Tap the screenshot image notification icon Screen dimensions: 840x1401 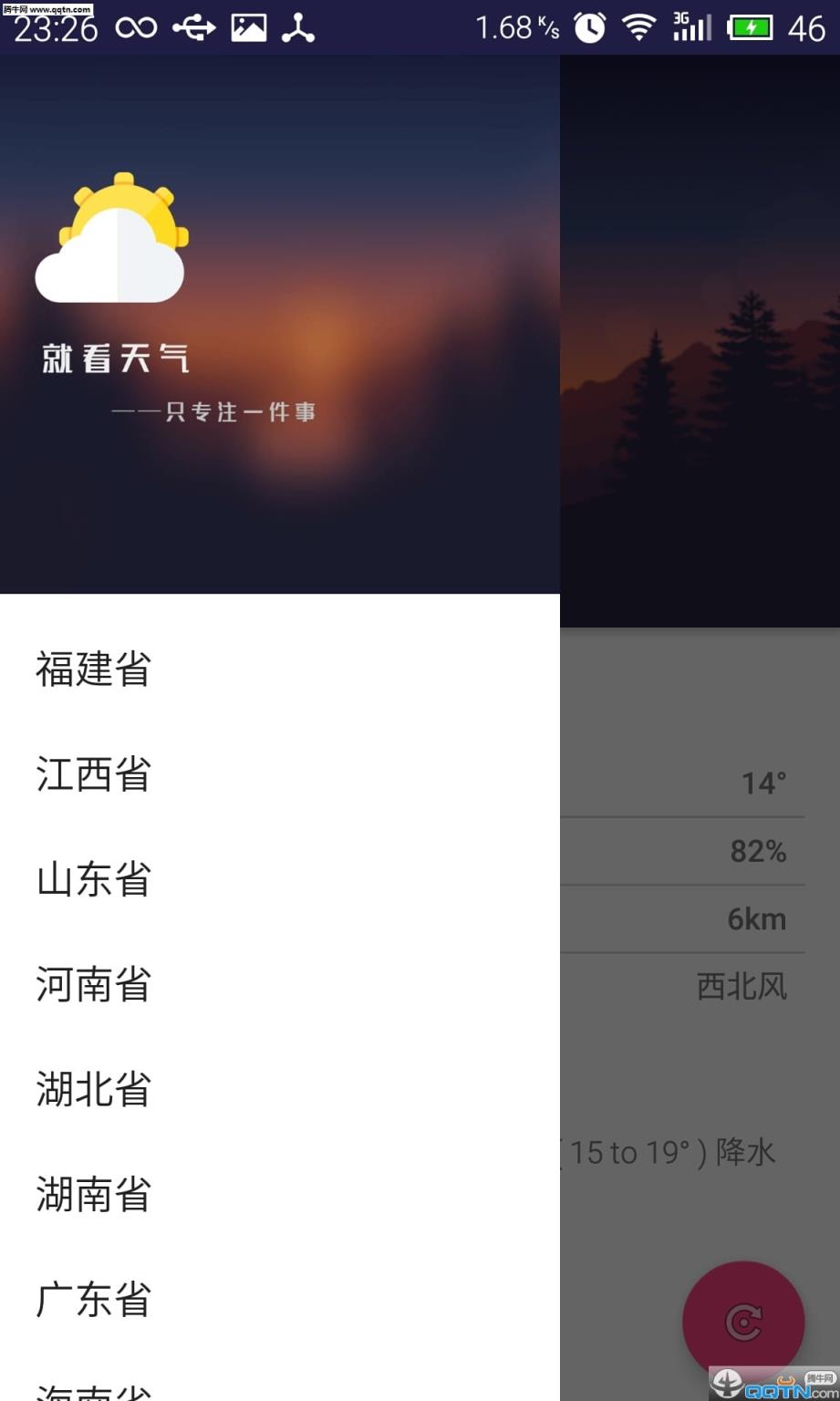click(249, 27)
